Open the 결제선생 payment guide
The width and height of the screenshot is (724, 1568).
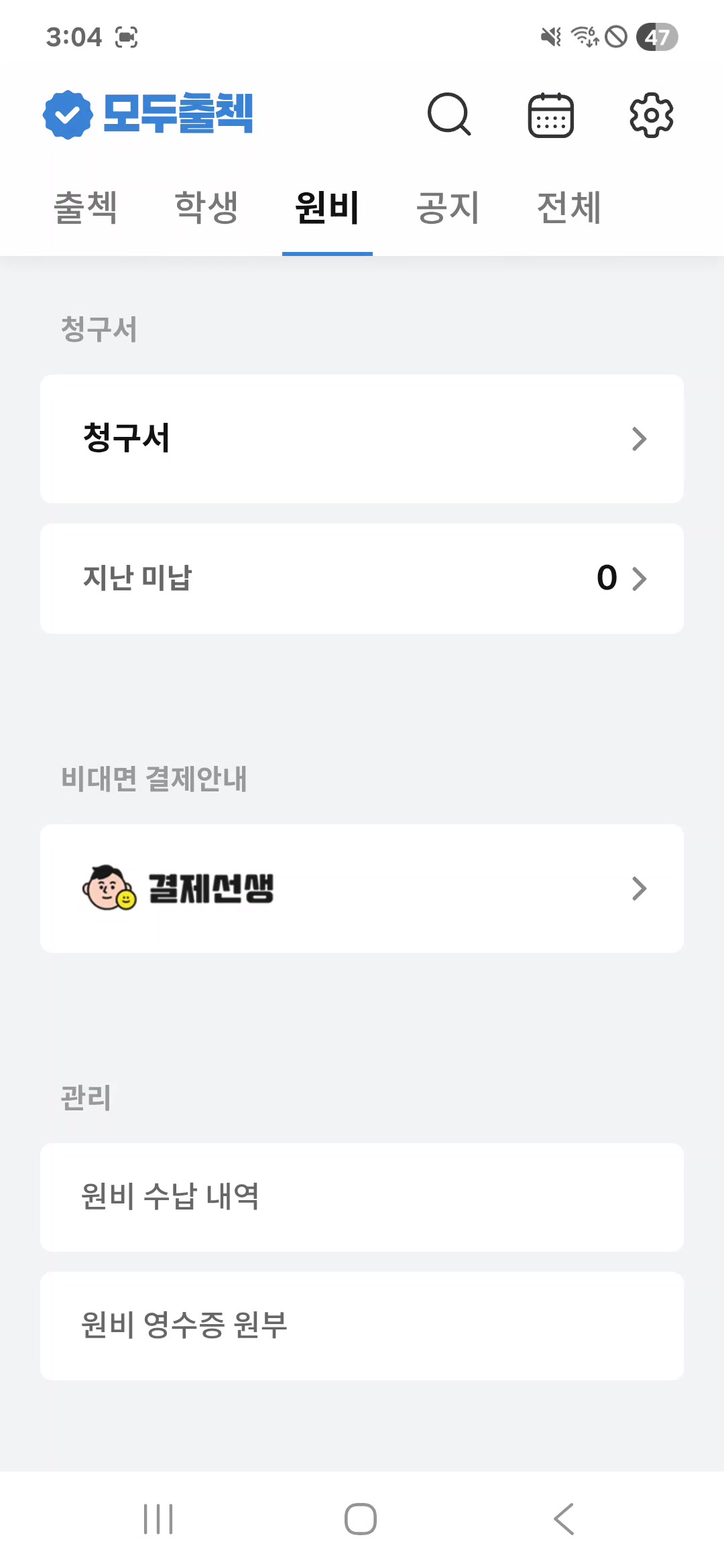pos(362,889)
